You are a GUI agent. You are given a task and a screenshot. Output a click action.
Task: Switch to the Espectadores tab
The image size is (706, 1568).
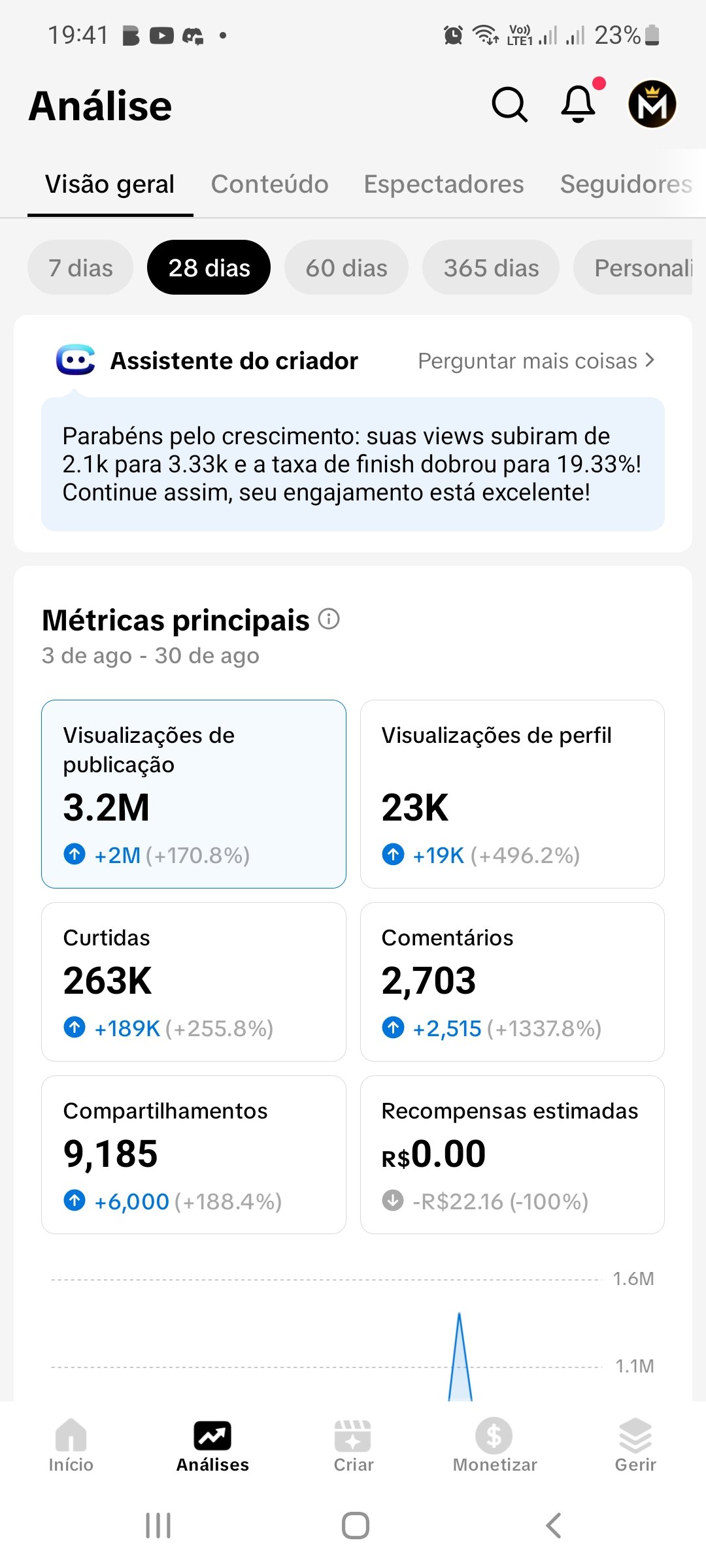(x=444, y=184)
